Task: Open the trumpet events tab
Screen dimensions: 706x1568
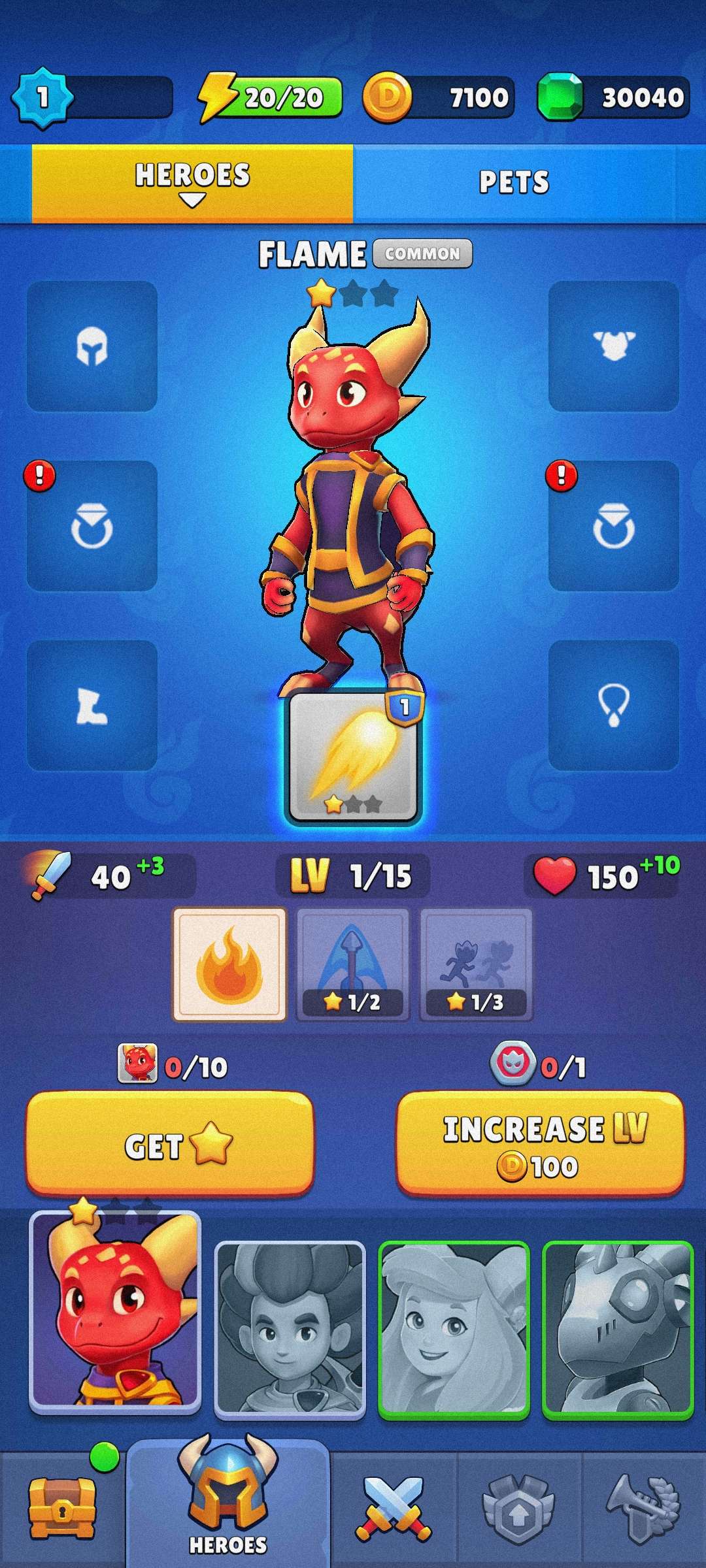Action: pyautogui.click(x=644, y=1509)
